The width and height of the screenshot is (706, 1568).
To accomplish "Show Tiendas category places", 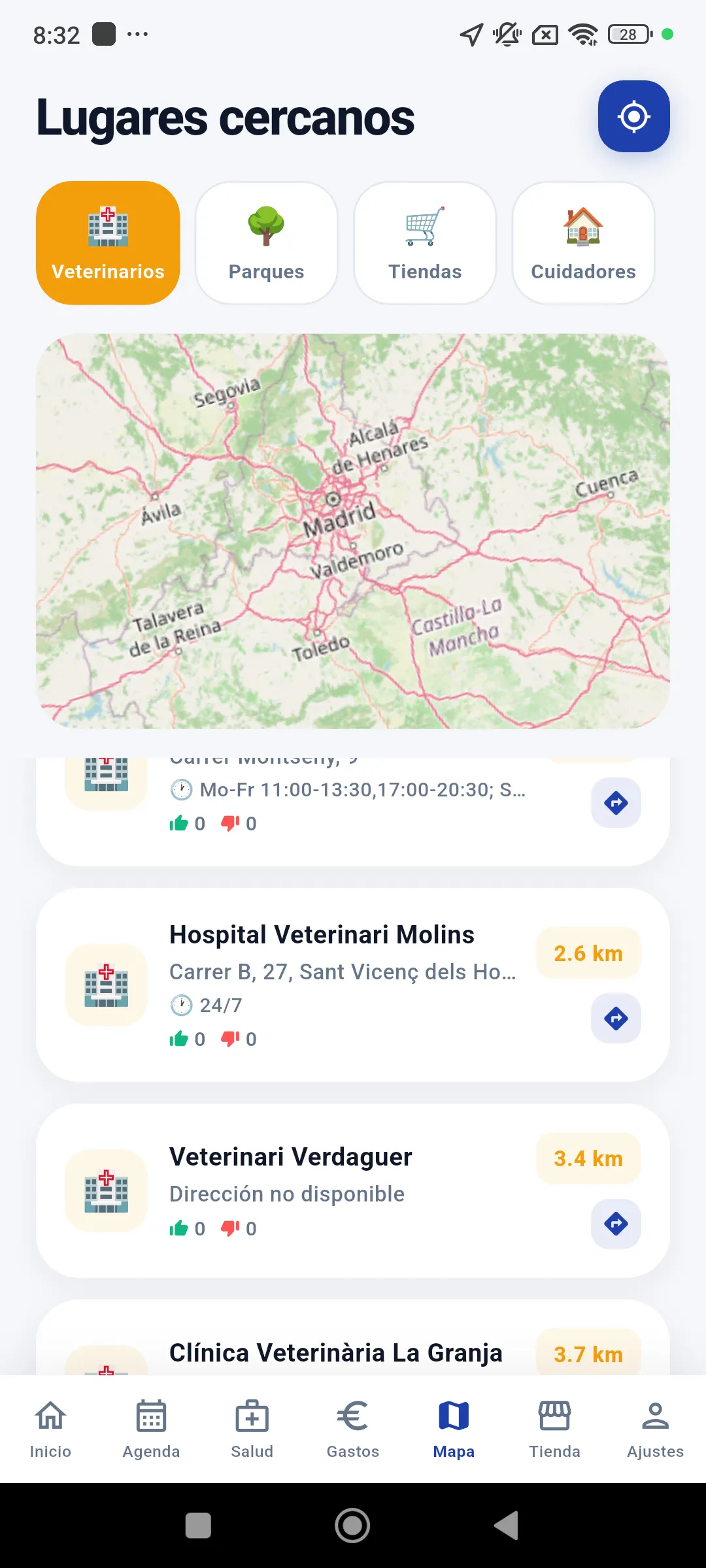I will 425,243.
